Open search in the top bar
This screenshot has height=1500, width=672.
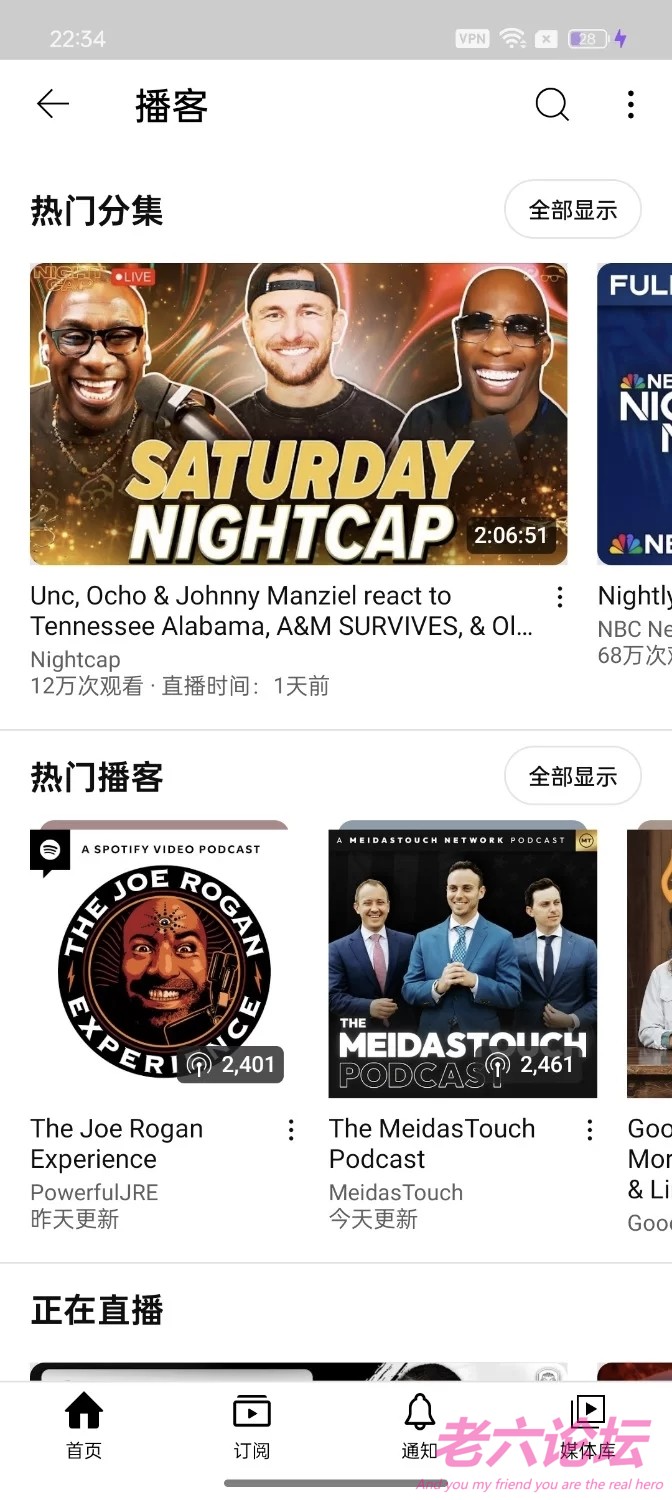pyautogui.click(x=552, y=104)
